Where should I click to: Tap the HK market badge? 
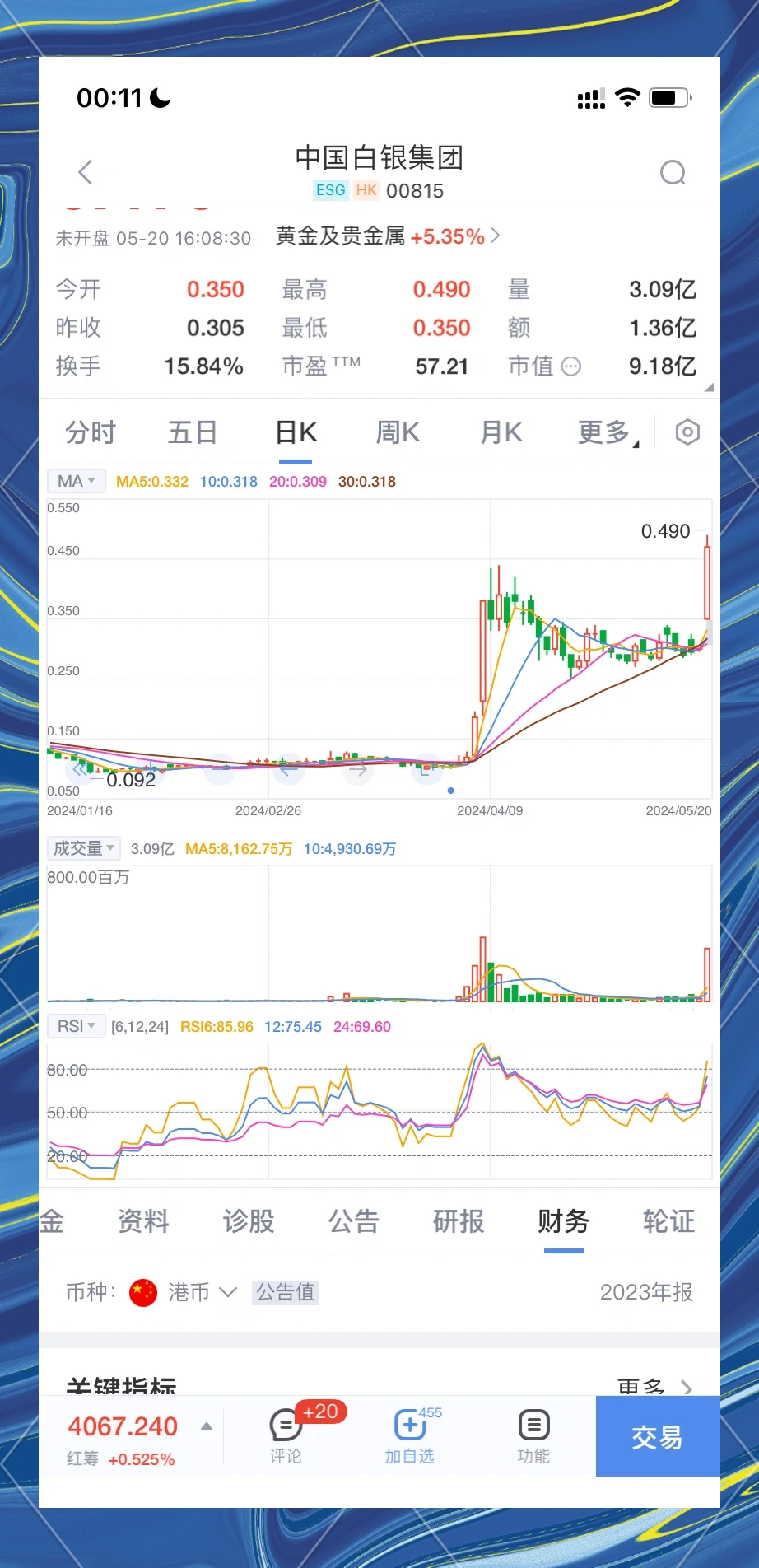(366, 190)
